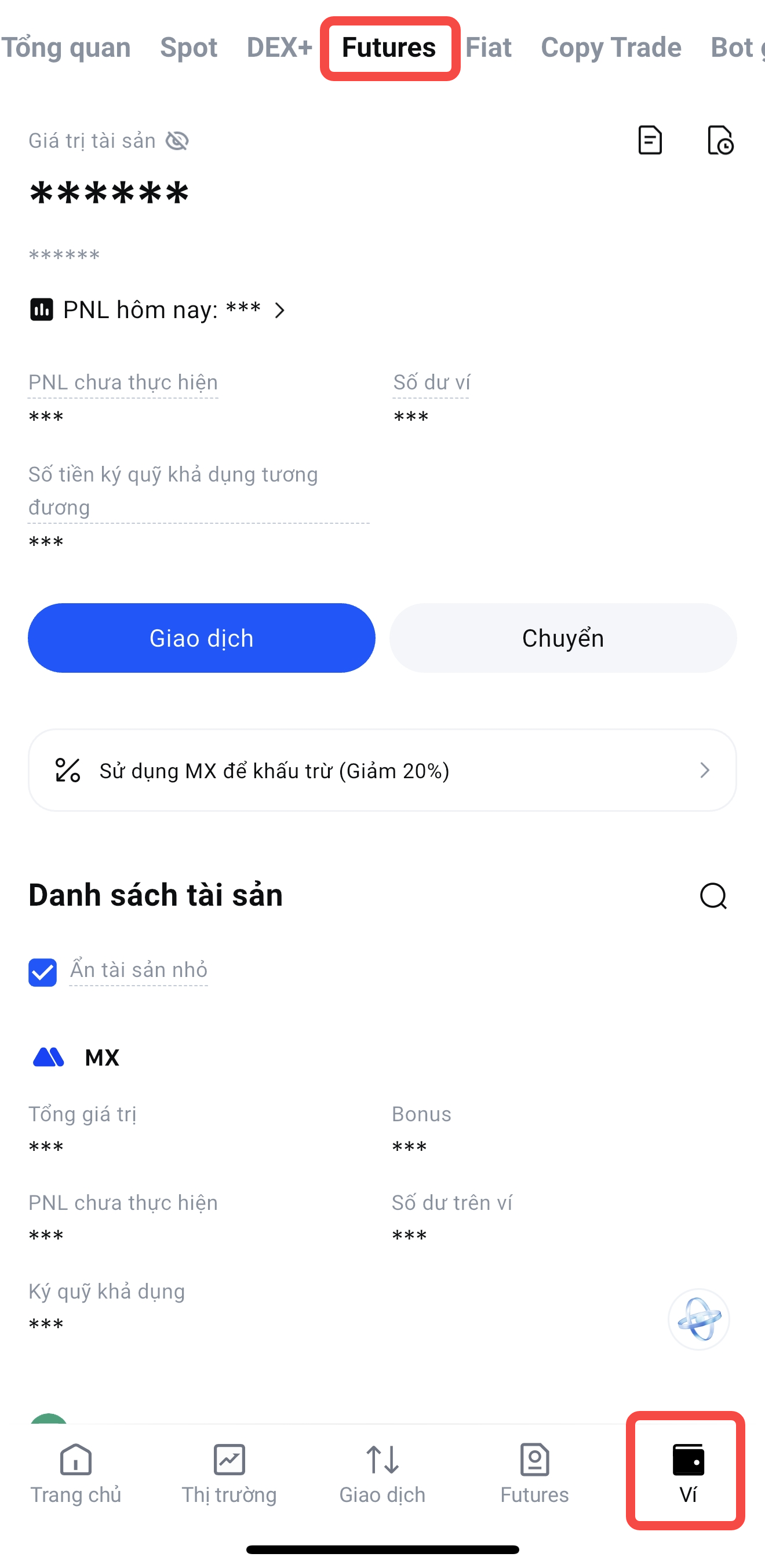Screen dimensions: 765x1568
Task: Open the MX asset entry
Action: tap(101, 1058)
